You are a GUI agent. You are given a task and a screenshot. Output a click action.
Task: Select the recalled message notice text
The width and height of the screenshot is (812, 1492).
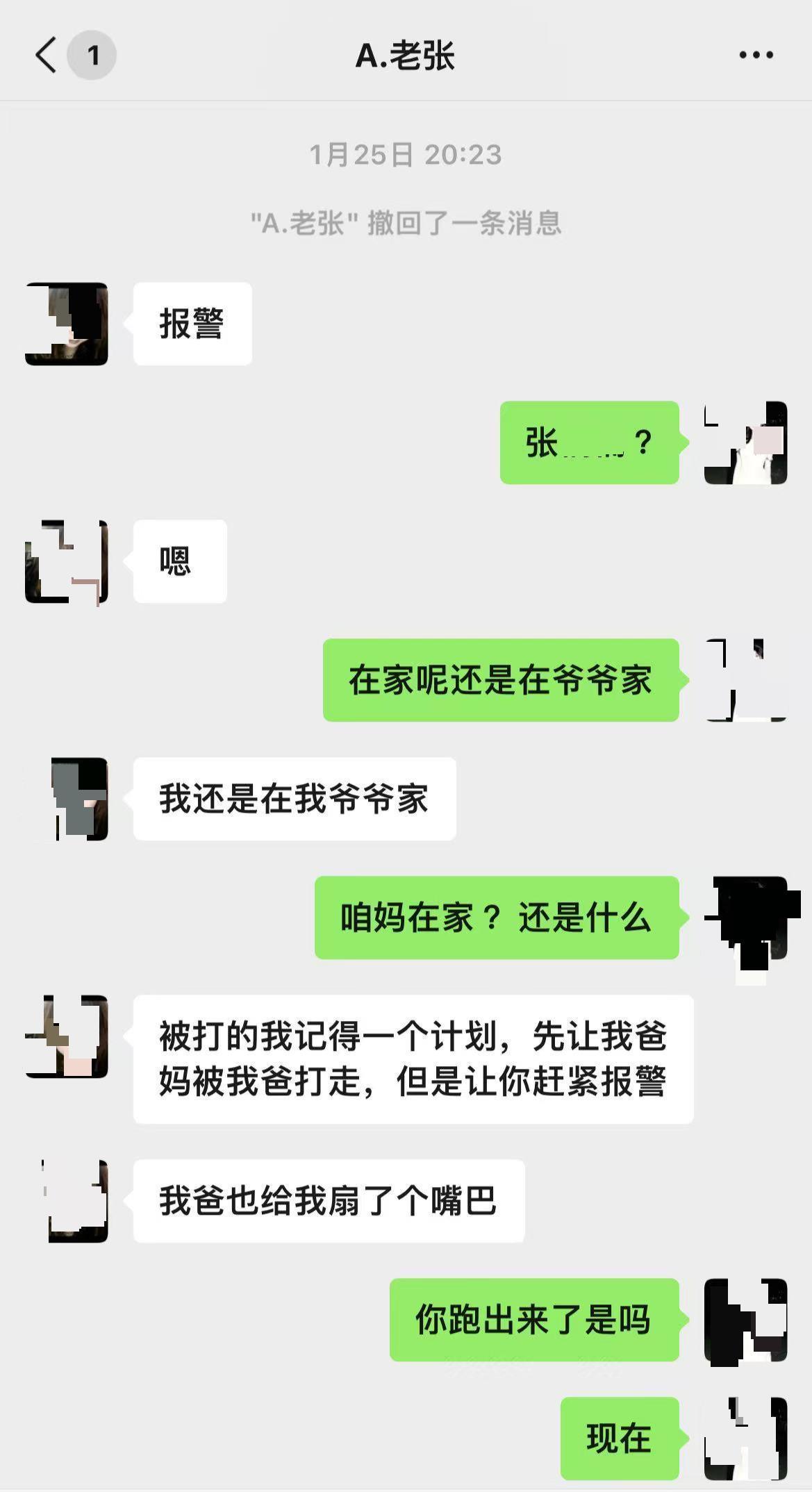[x=405, y=221]
